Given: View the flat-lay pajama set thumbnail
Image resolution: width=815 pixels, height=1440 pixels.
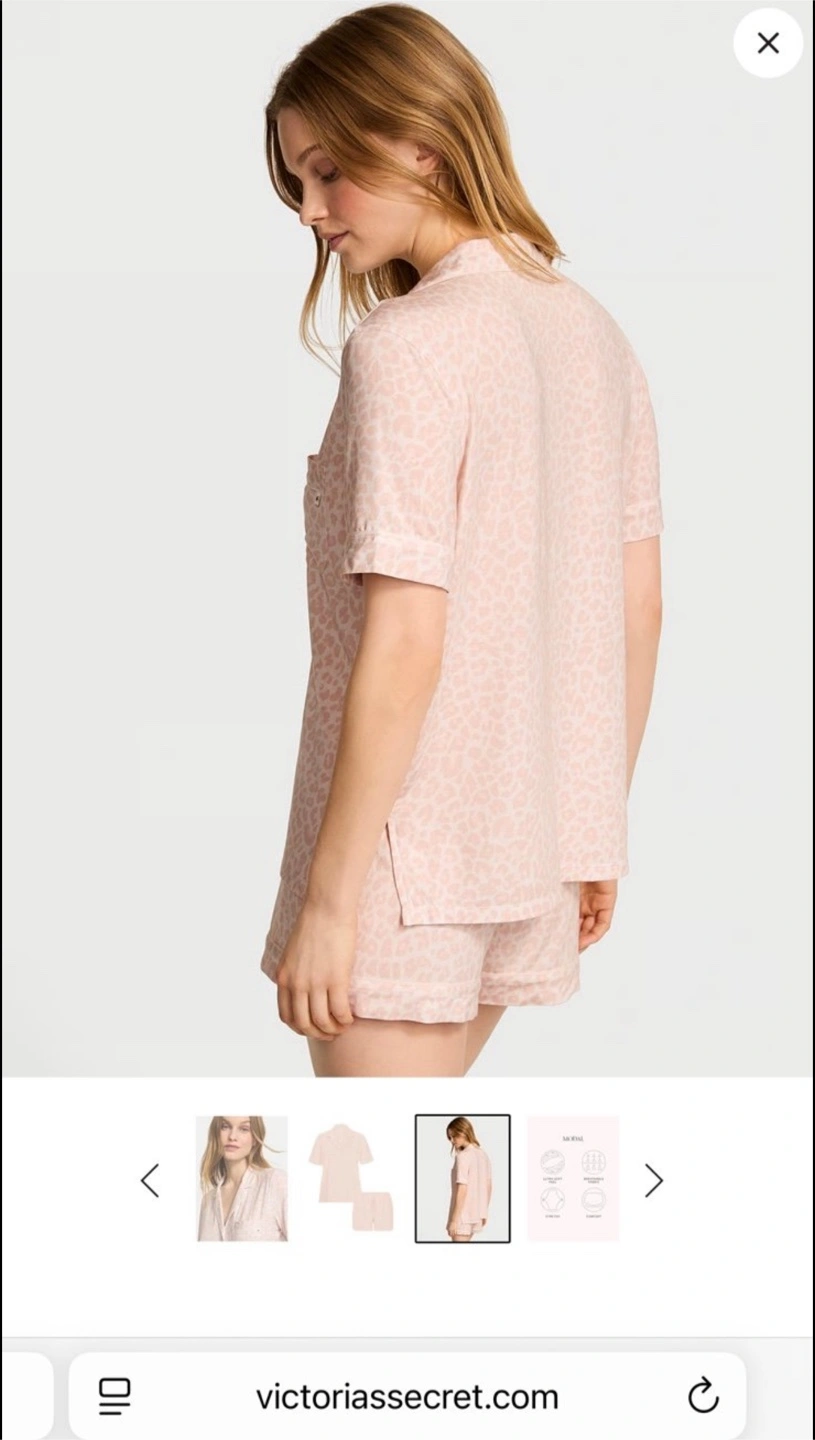Looking at the screenshot, I should (352, 1179).
